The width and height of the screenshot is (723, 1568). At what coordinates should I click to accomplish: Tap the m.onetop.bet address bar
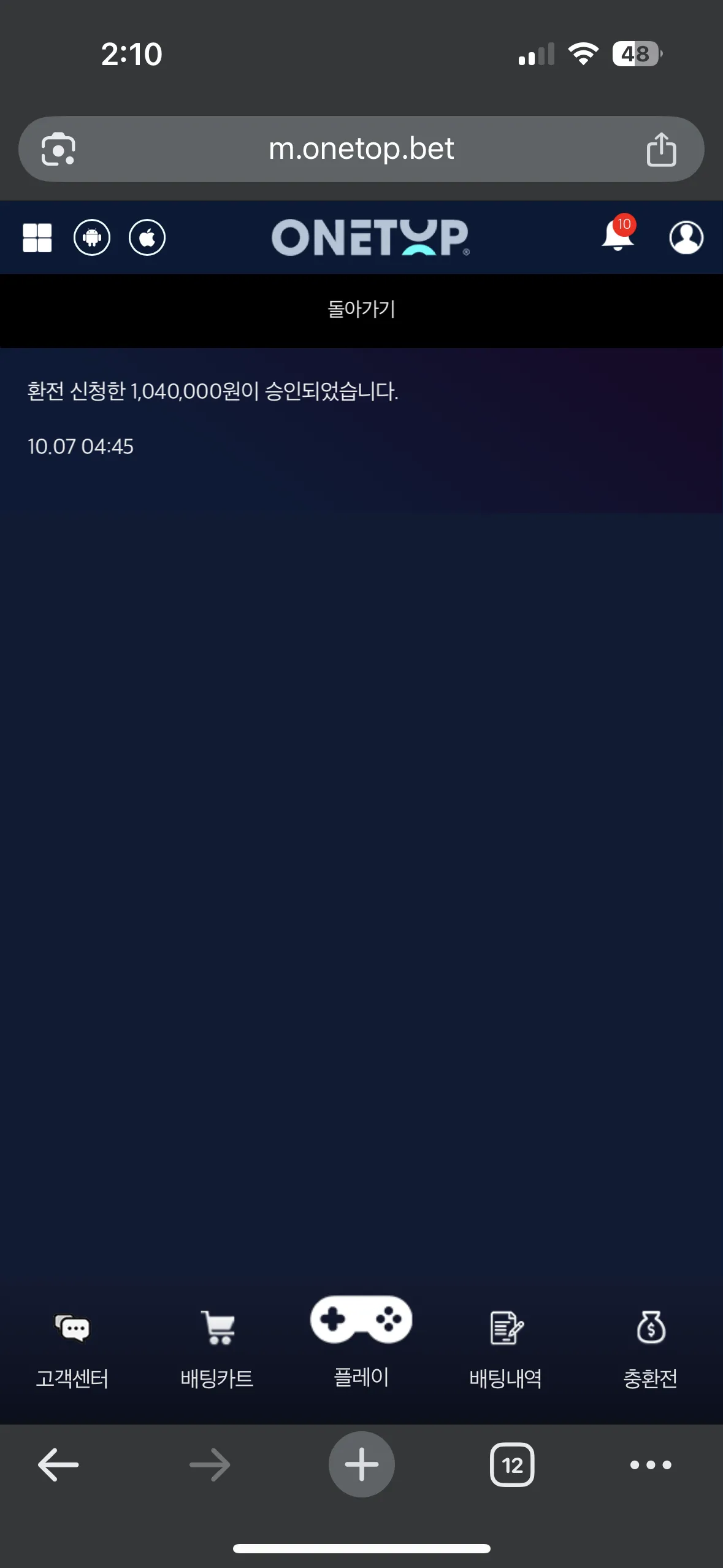(x=361, y=149)
